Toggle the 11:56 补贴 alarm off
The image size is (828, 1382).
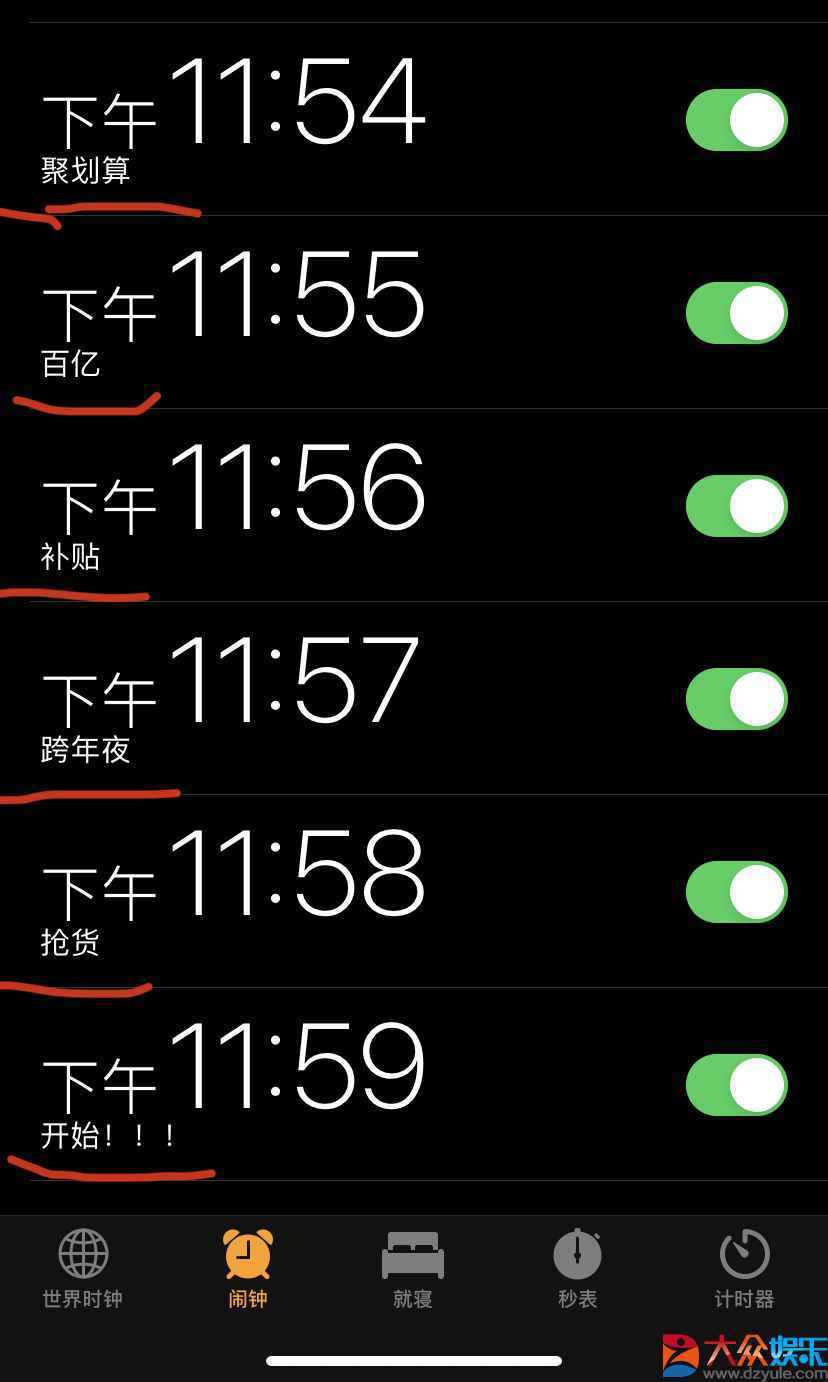coord(737,506)
